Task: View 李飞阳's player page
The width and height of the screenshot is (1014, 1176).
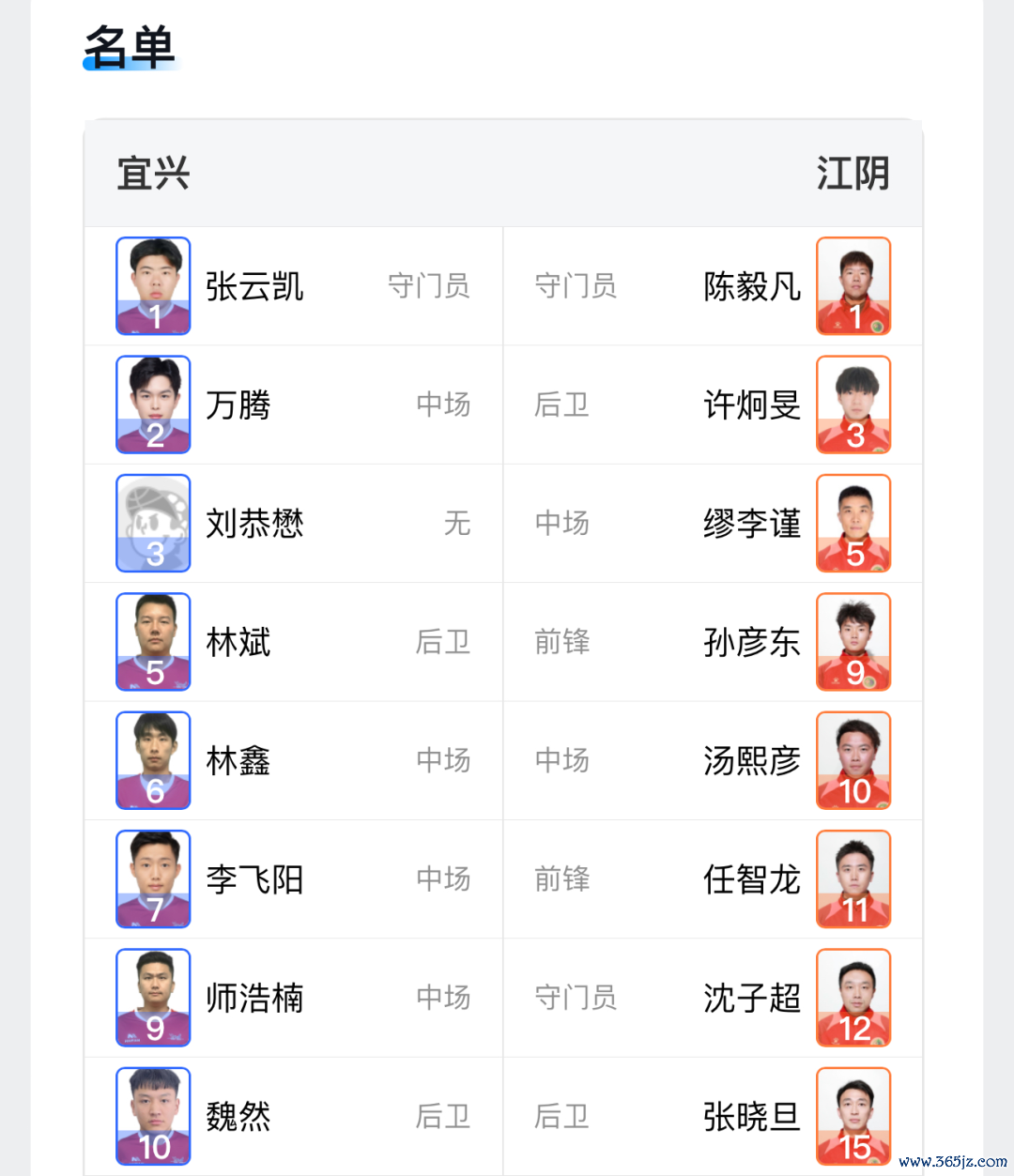Action: click(254, 879)
